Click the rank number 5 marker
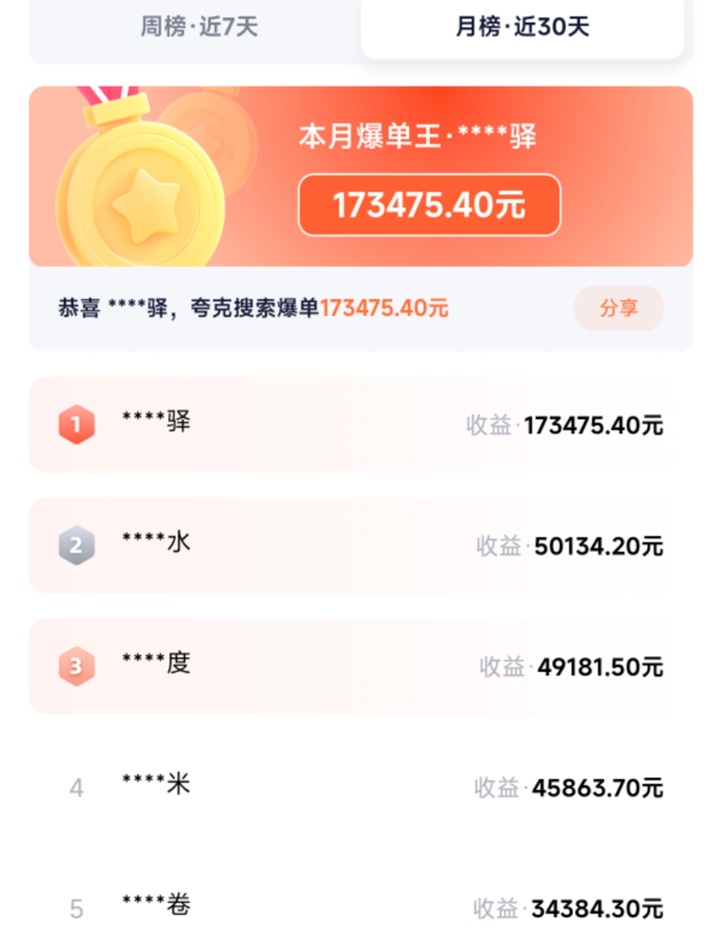The height and width of the screenshot is (946, 722). tap(76, 908)
